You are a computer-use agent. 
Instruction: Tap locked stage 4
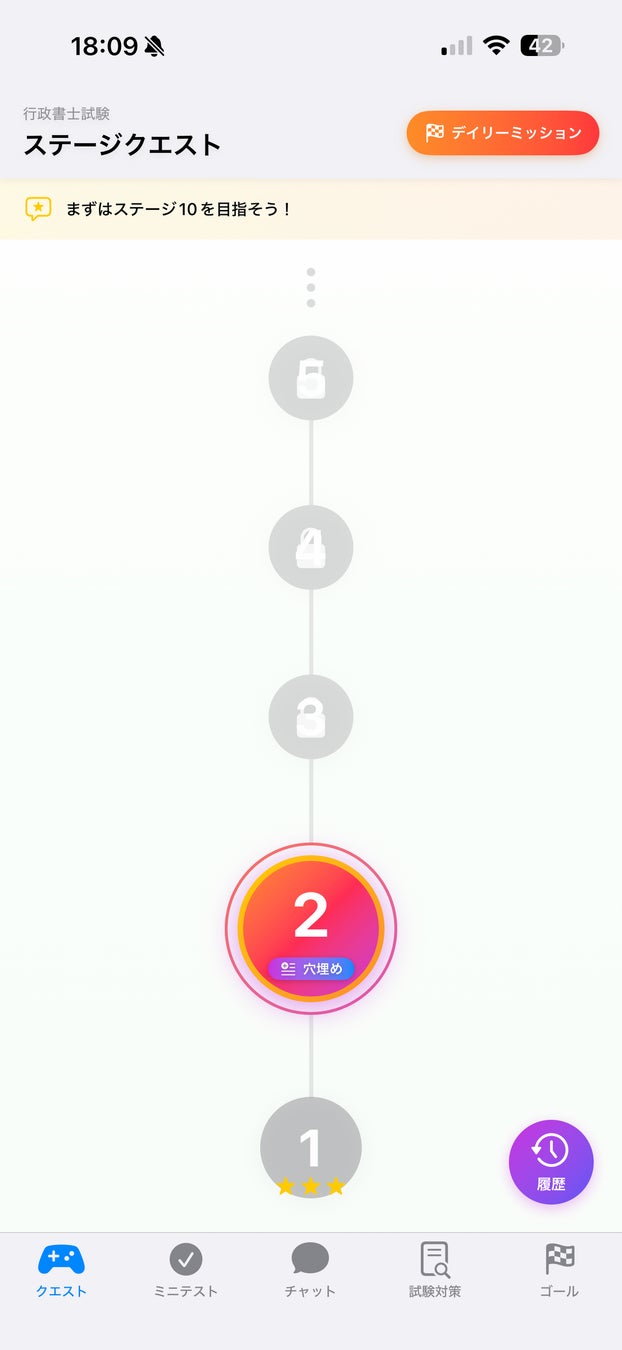[311, 547]
